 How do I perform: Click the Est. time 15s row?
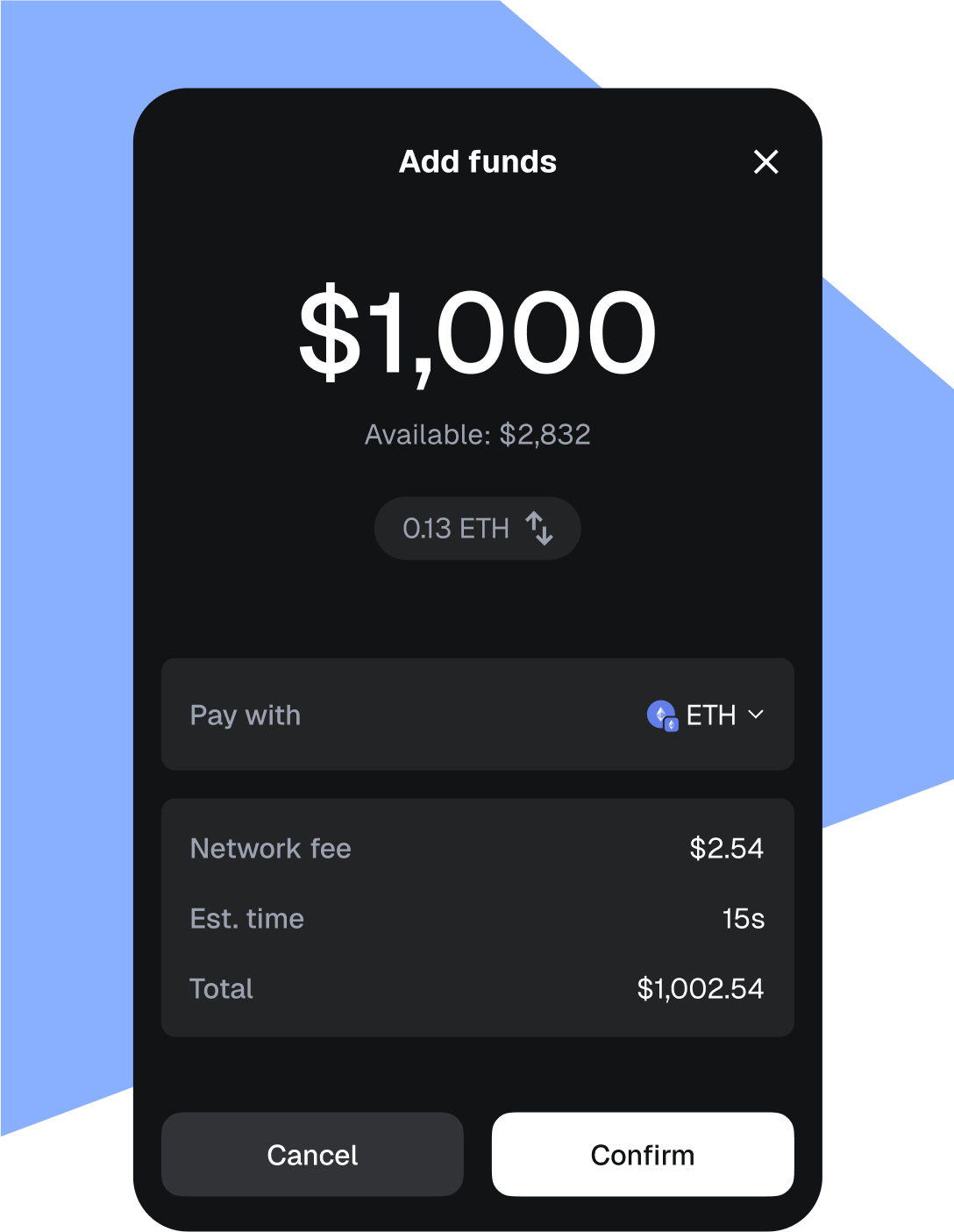click(477, 918)
